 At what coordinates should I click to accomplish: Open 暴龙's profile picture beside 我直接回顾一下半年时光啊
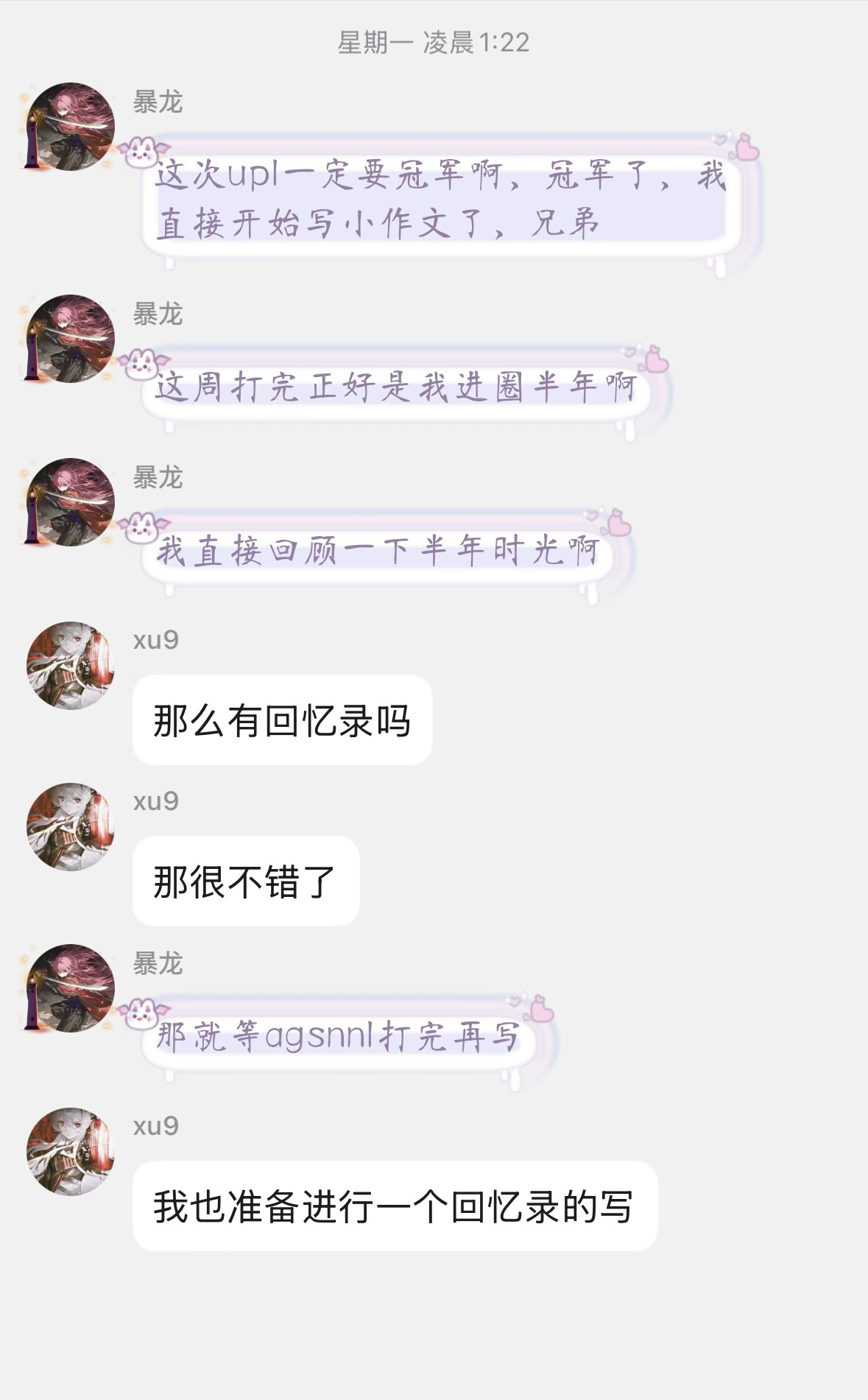tap(71, 502)
